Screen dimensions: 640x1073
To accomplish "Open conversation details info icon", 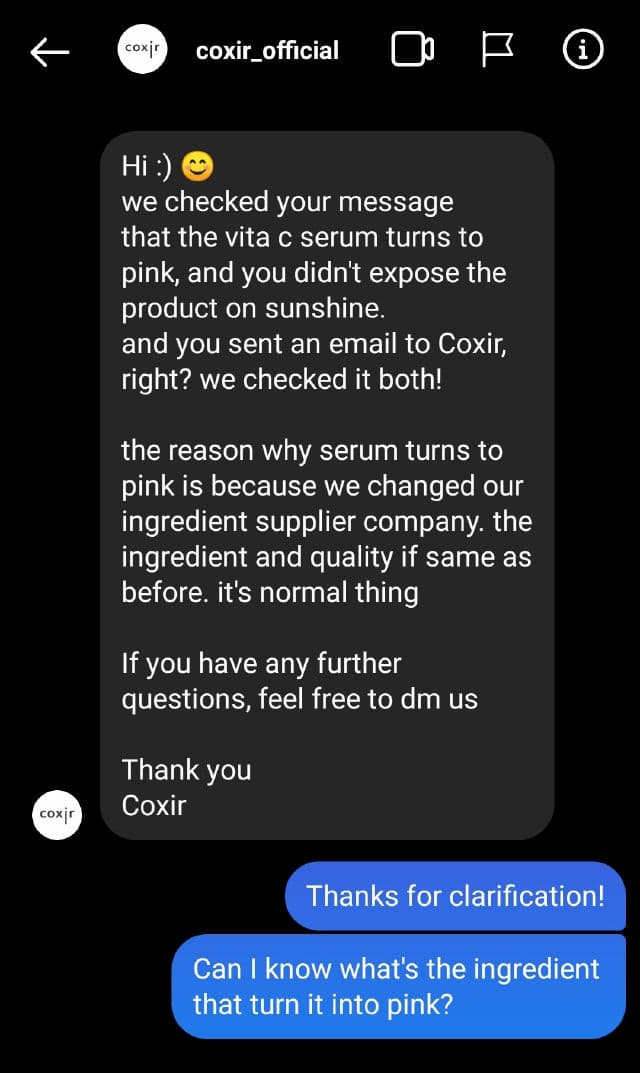I will pyautogui.click(x=583, y=50).
